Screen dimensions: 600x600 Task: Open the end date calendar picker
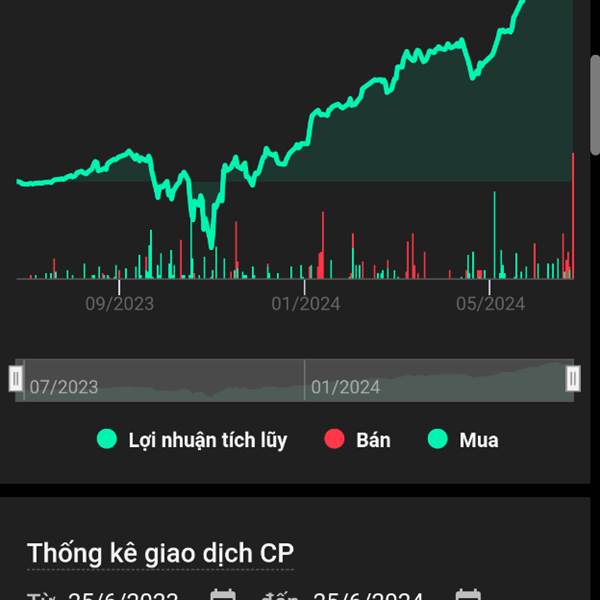[468, 595]
